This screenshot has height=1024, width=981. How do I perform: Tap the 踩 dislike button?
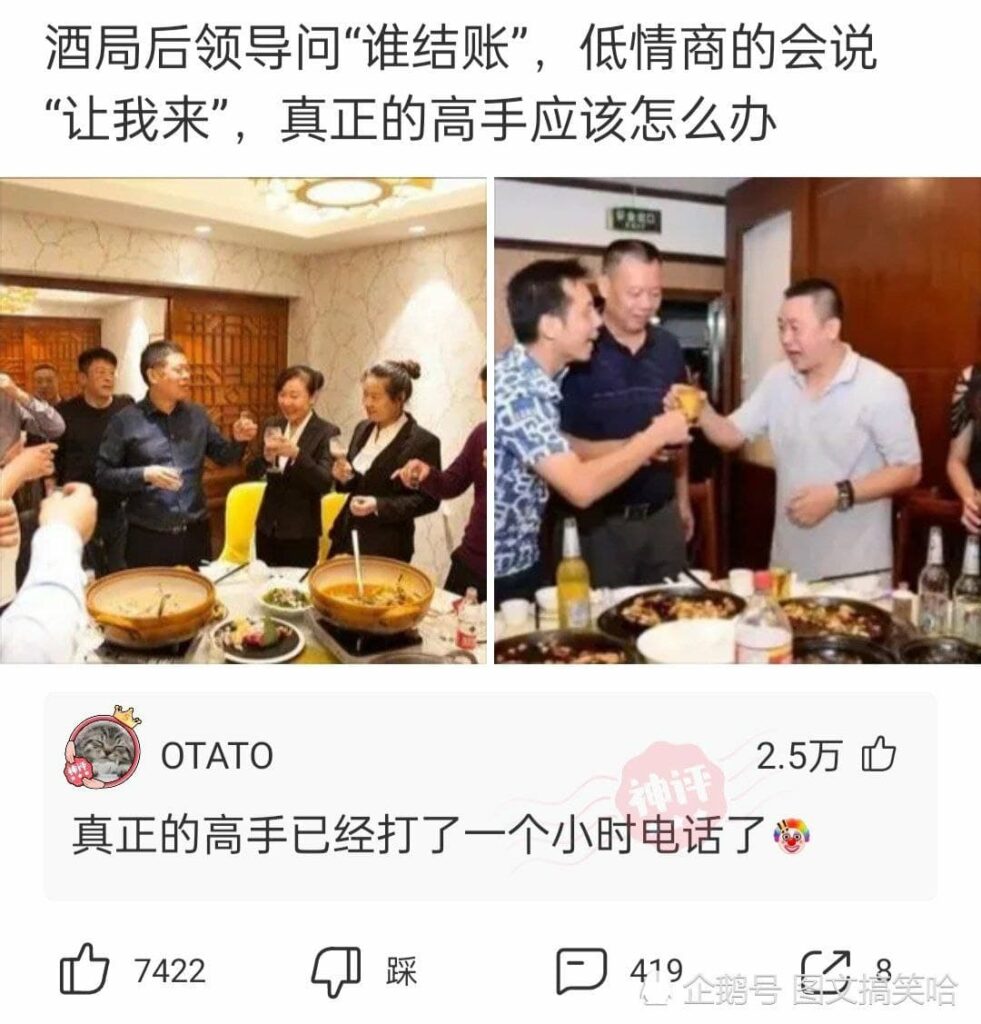pos(337,970)
